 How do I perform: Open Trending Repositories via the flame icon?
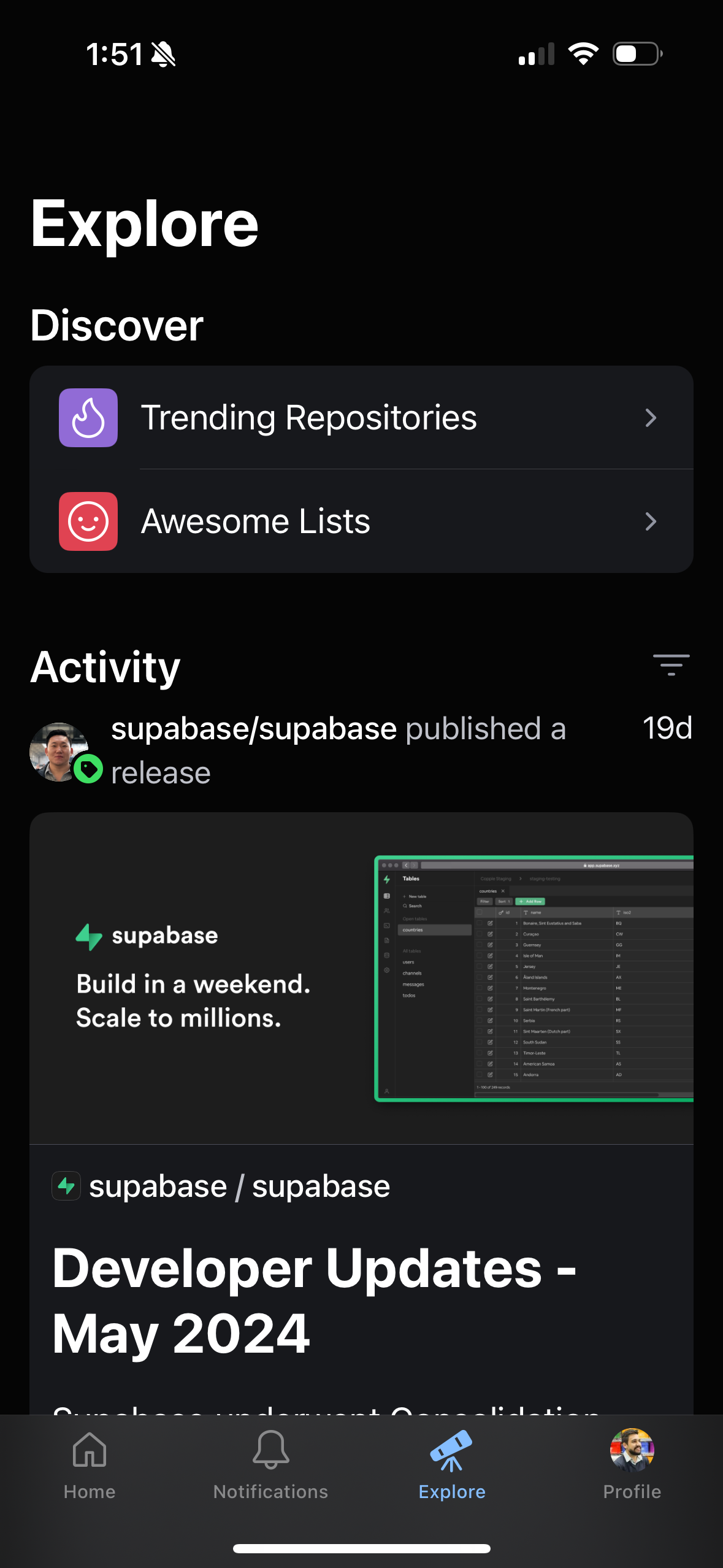click(x=88, y=418)
